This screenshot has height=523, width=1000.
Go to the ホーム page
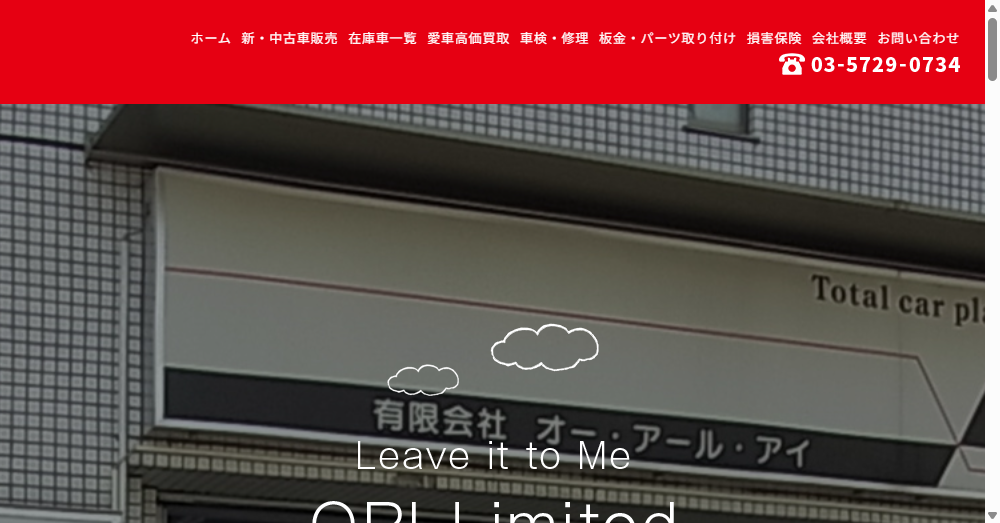(210, 38)
